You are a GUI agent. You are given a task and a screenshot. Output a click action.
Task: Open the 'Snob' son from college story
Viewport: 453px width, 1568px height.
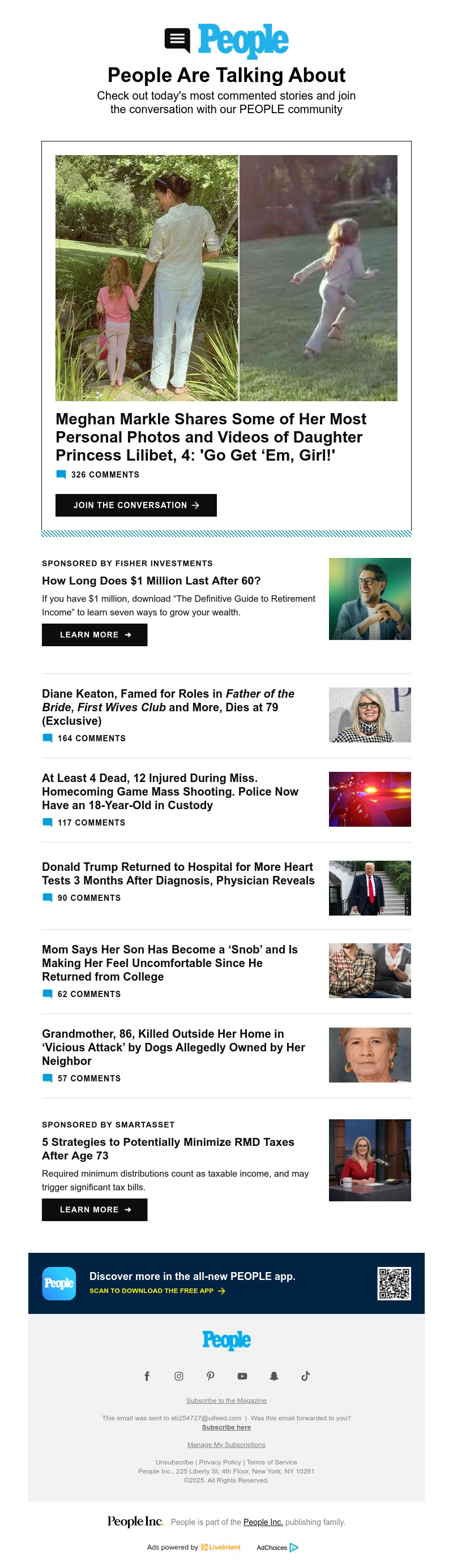(x=169, y=963)
